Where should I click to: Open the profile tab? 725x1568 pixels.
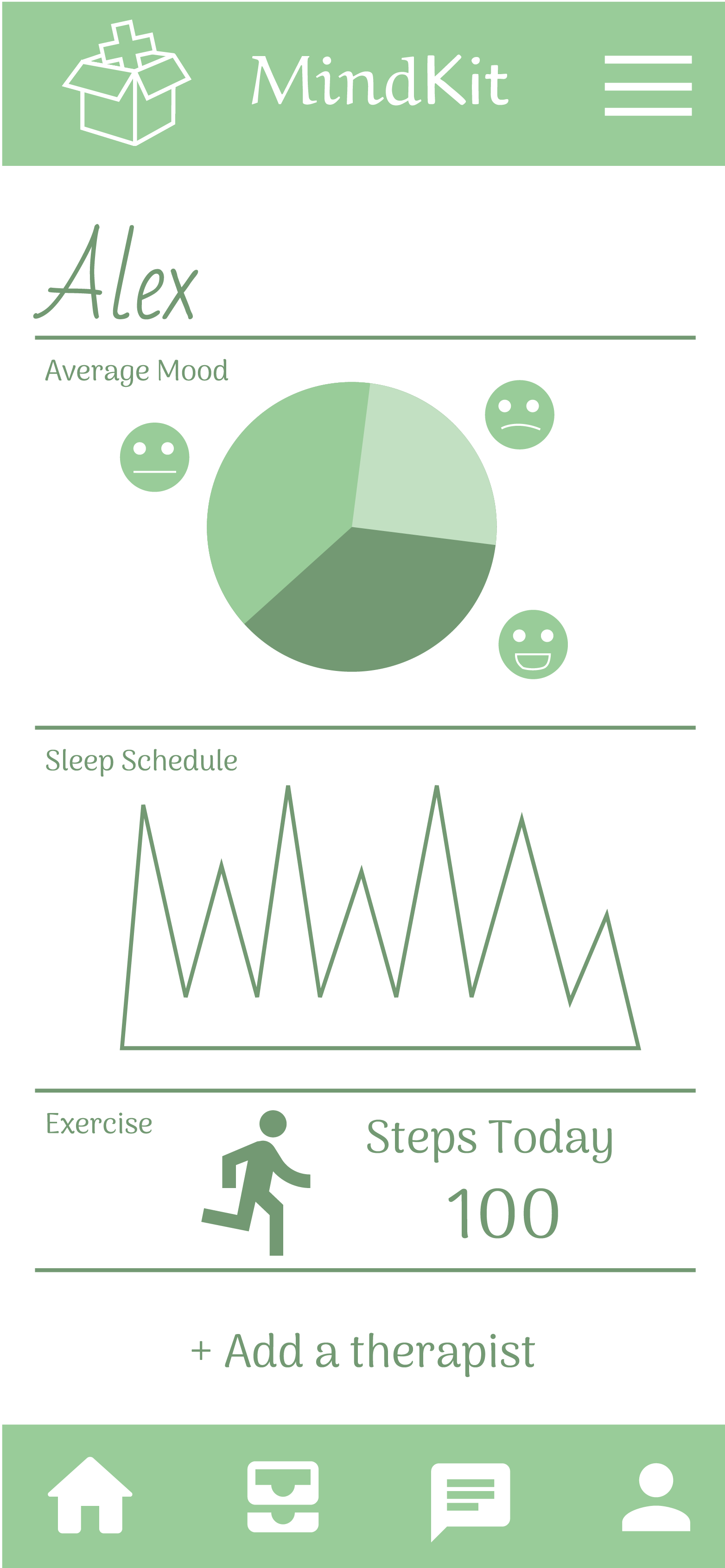click(655, 1497)
